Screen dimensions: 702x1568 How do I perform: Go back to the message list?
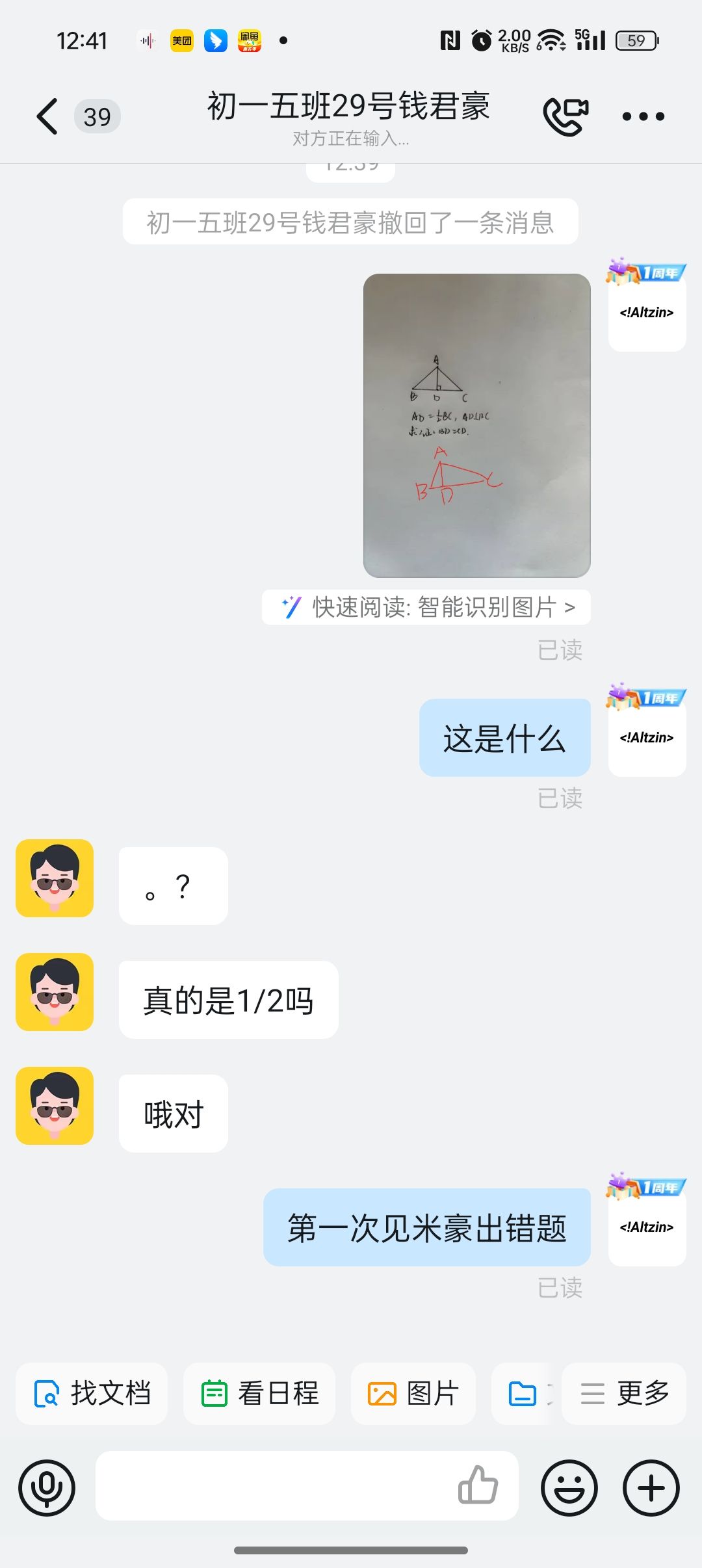(47, 117)
